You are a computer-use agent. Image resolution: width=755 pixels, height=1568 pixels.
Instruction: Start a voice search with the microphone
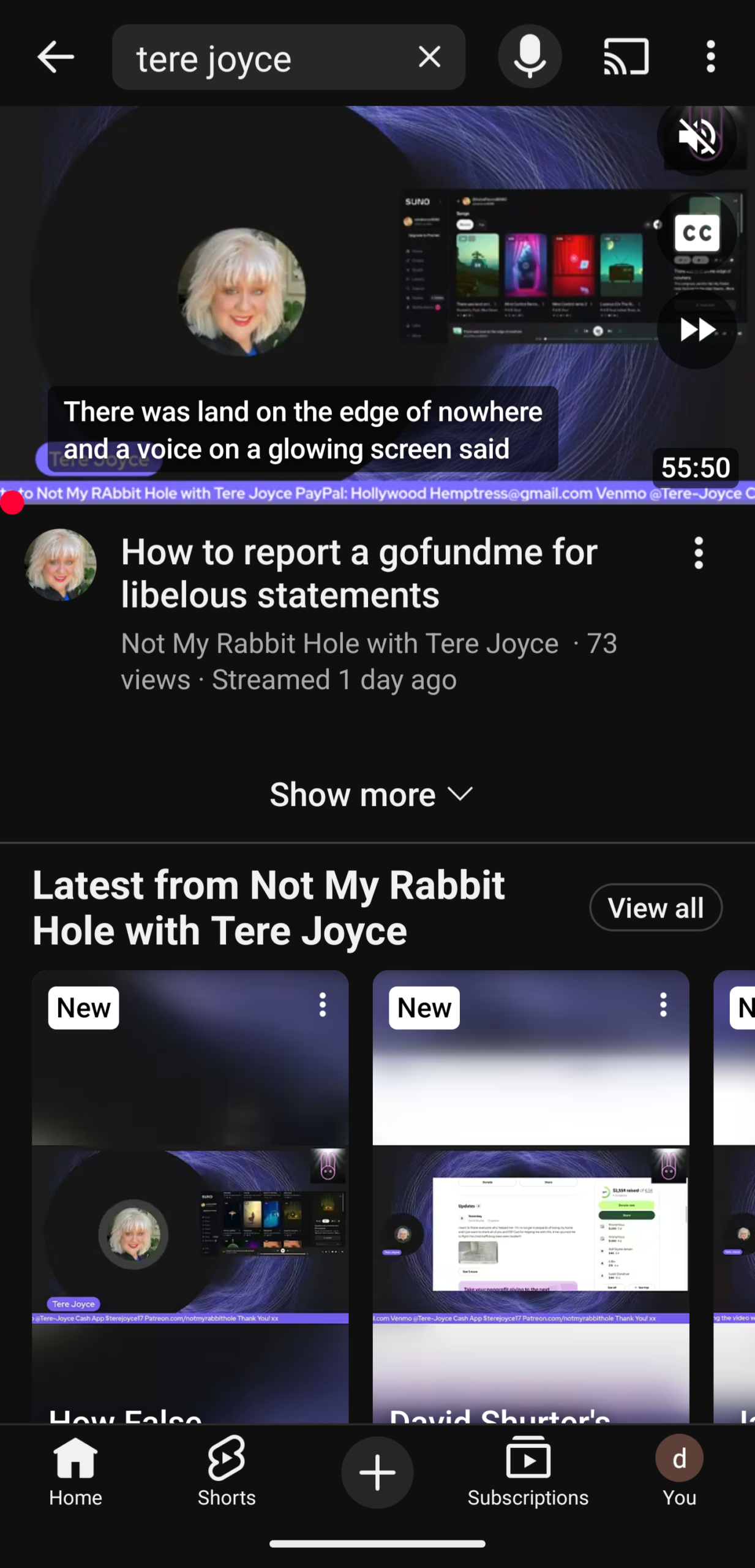click(530, 58)
